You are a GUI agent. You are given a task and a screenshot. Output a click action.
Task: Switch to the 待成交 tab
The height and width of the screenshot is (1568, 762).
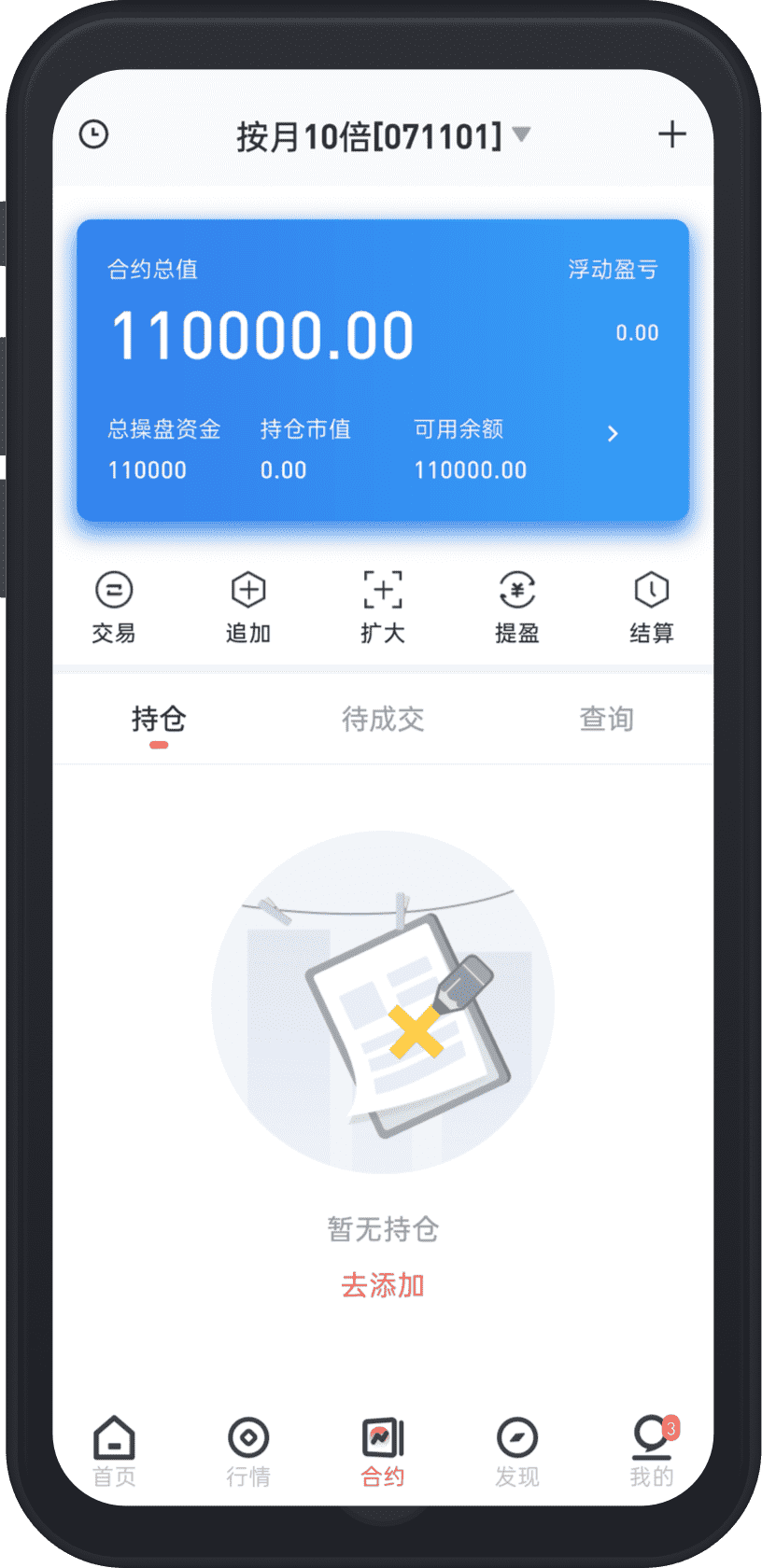[x=383, y=720]
